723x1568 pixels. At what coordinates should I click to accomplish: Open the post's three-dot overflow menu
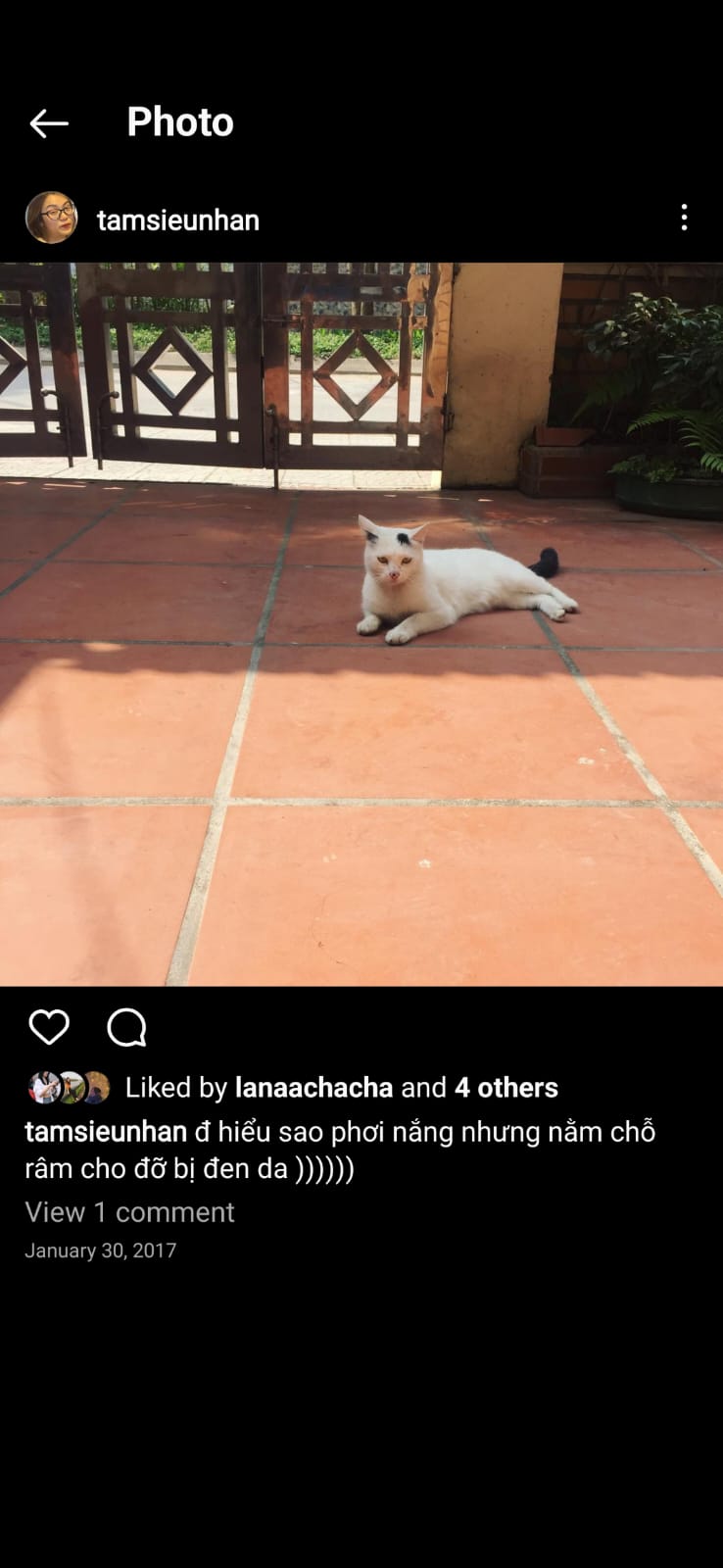(684, 218)
